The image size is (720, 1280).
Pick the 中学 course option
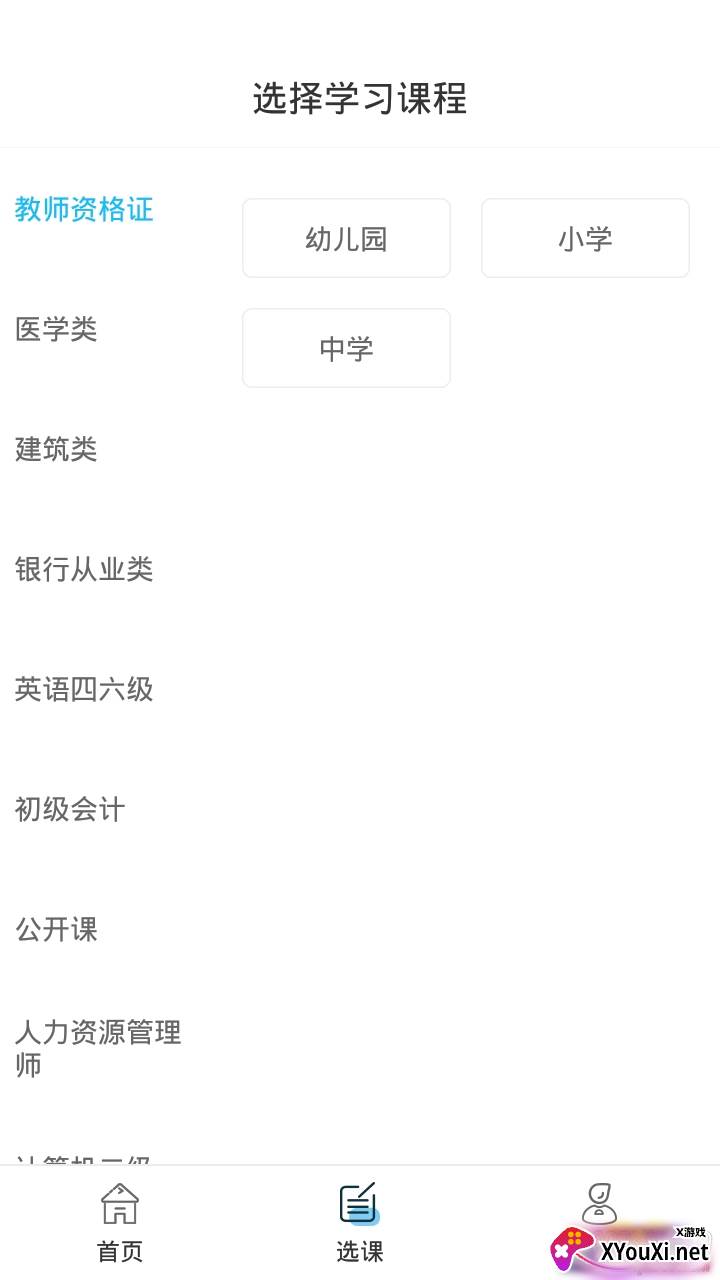[346, 348]
